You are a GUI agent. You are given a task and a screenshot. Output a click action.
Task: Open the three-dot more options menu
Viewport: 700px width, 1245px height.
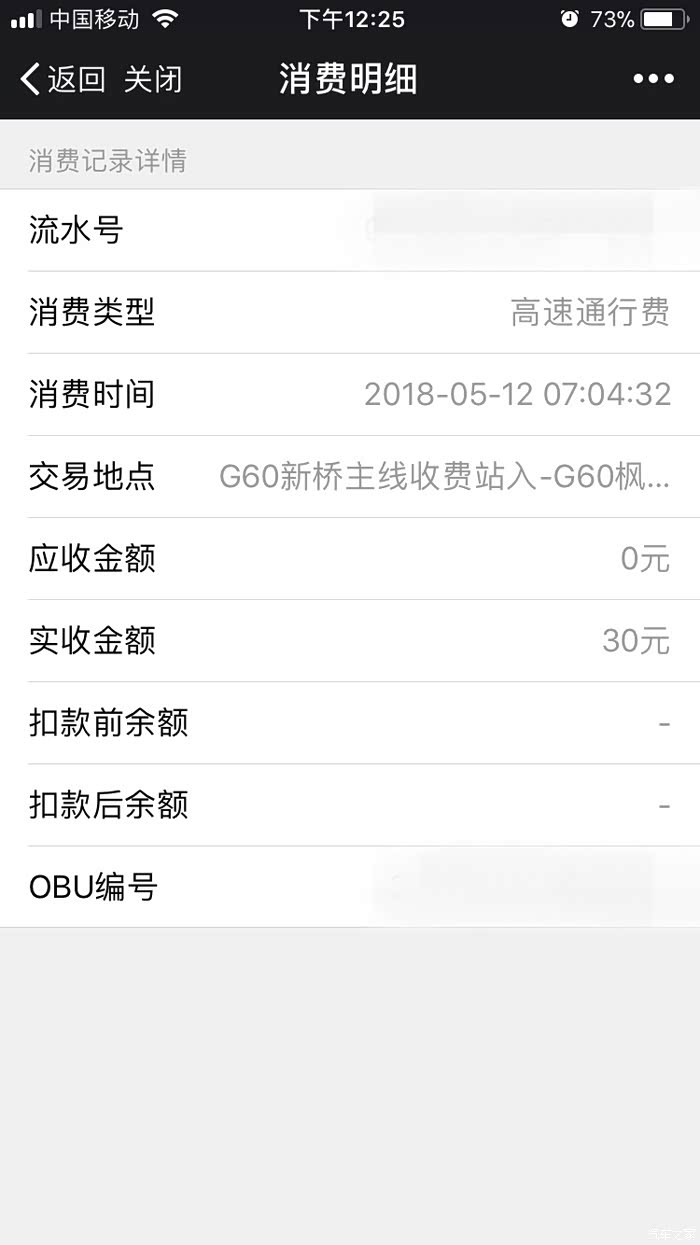click(653, 79)
